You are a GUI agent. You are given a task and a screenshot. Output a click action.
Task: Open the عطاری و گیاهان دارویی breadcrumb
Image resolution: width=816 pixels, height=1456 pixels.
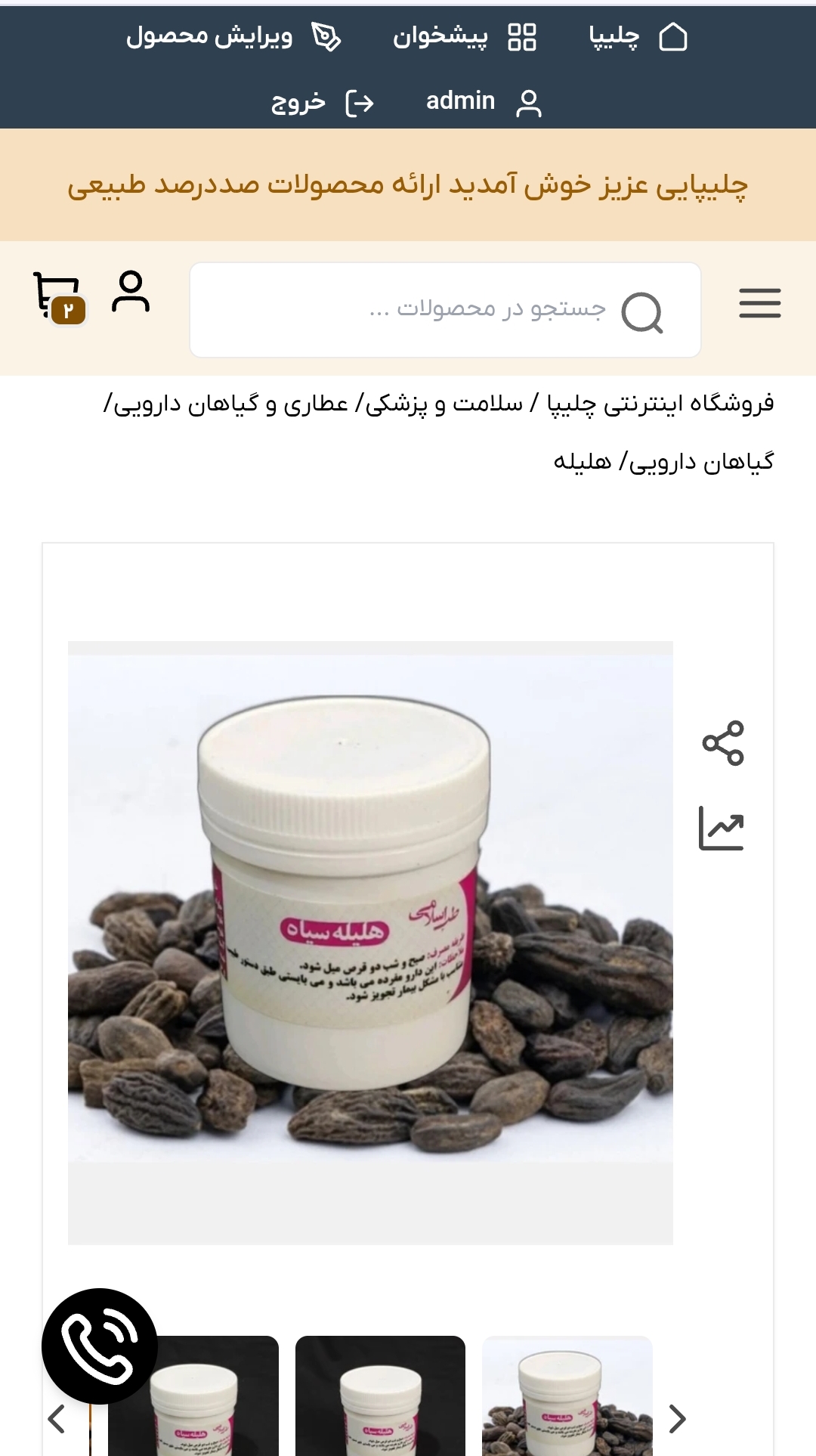click(x=230, y=404)
